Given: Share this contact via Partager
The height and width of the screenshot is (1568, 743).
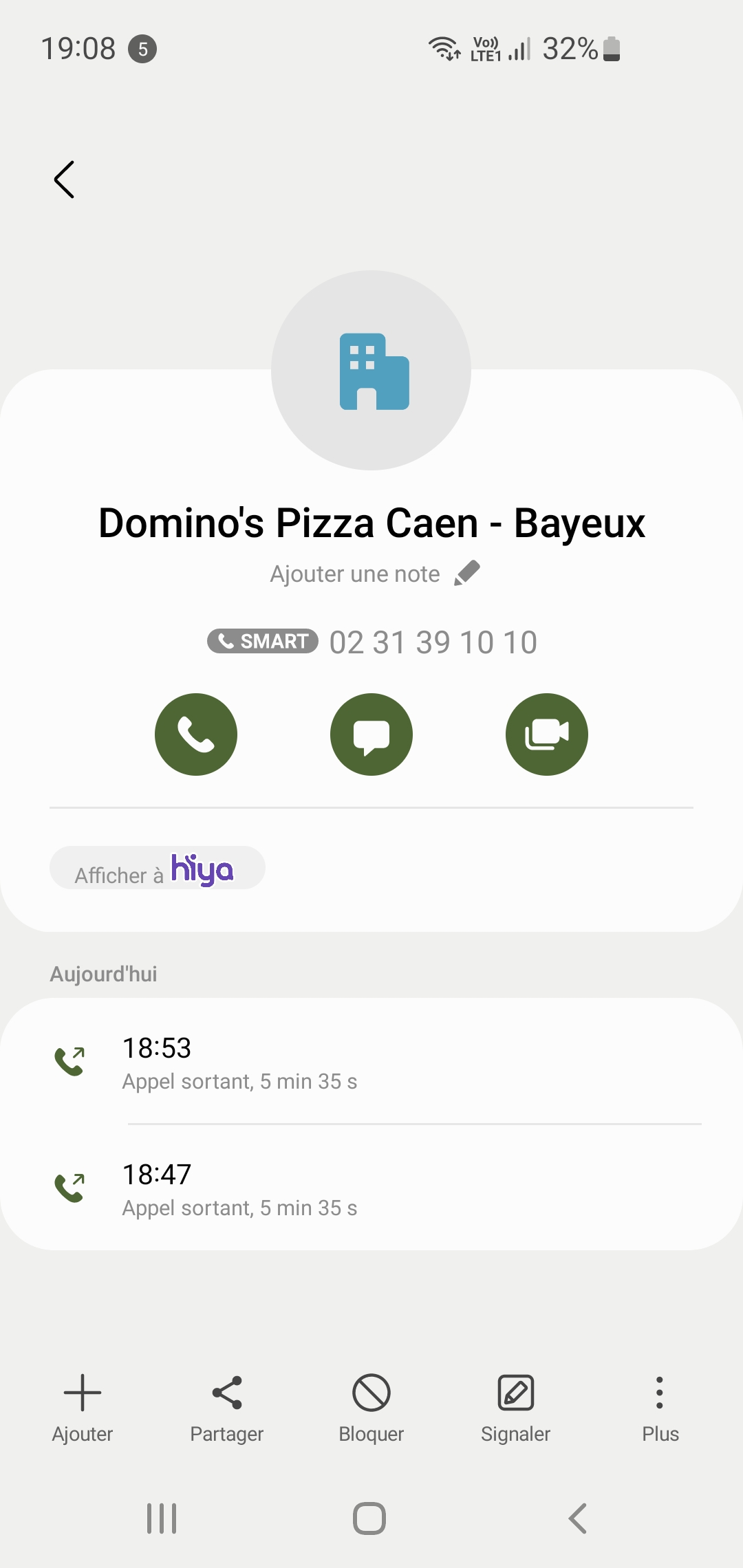Looking at the screenshot, I should (x=227, y=1407).
